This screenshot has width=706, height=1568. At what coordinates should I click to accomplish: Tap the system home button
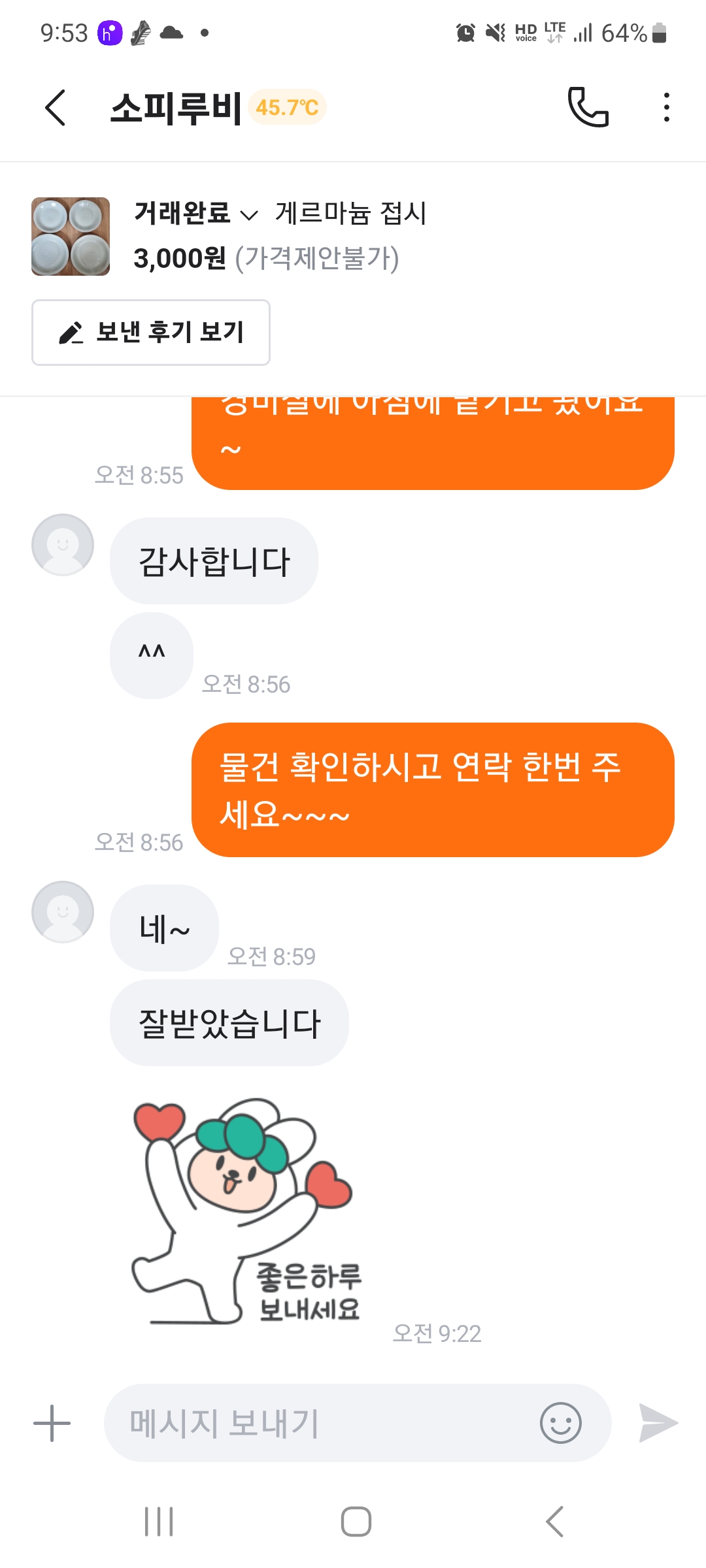356,1522
